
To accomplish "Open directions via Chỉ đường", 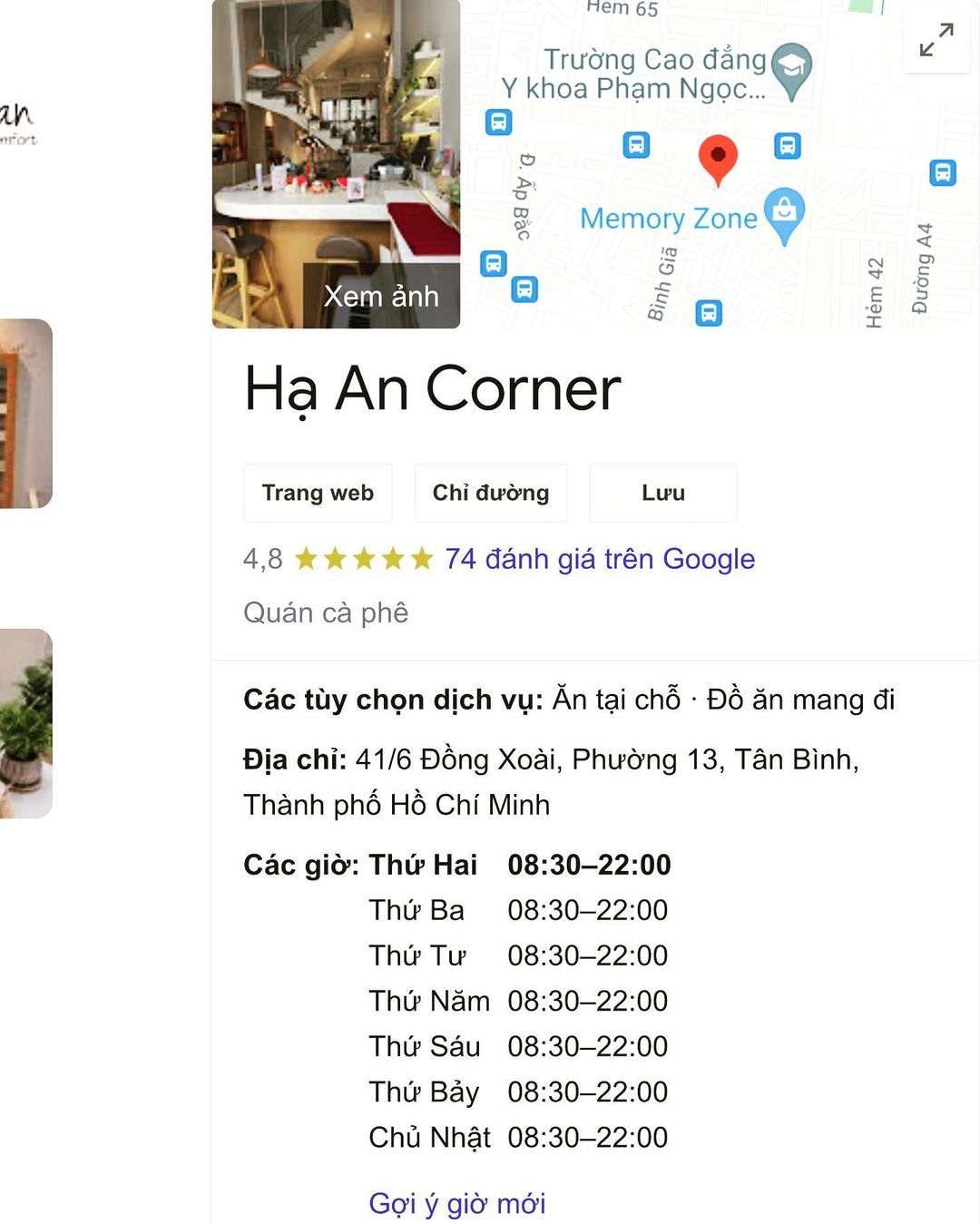I will [x=490, y=493].
